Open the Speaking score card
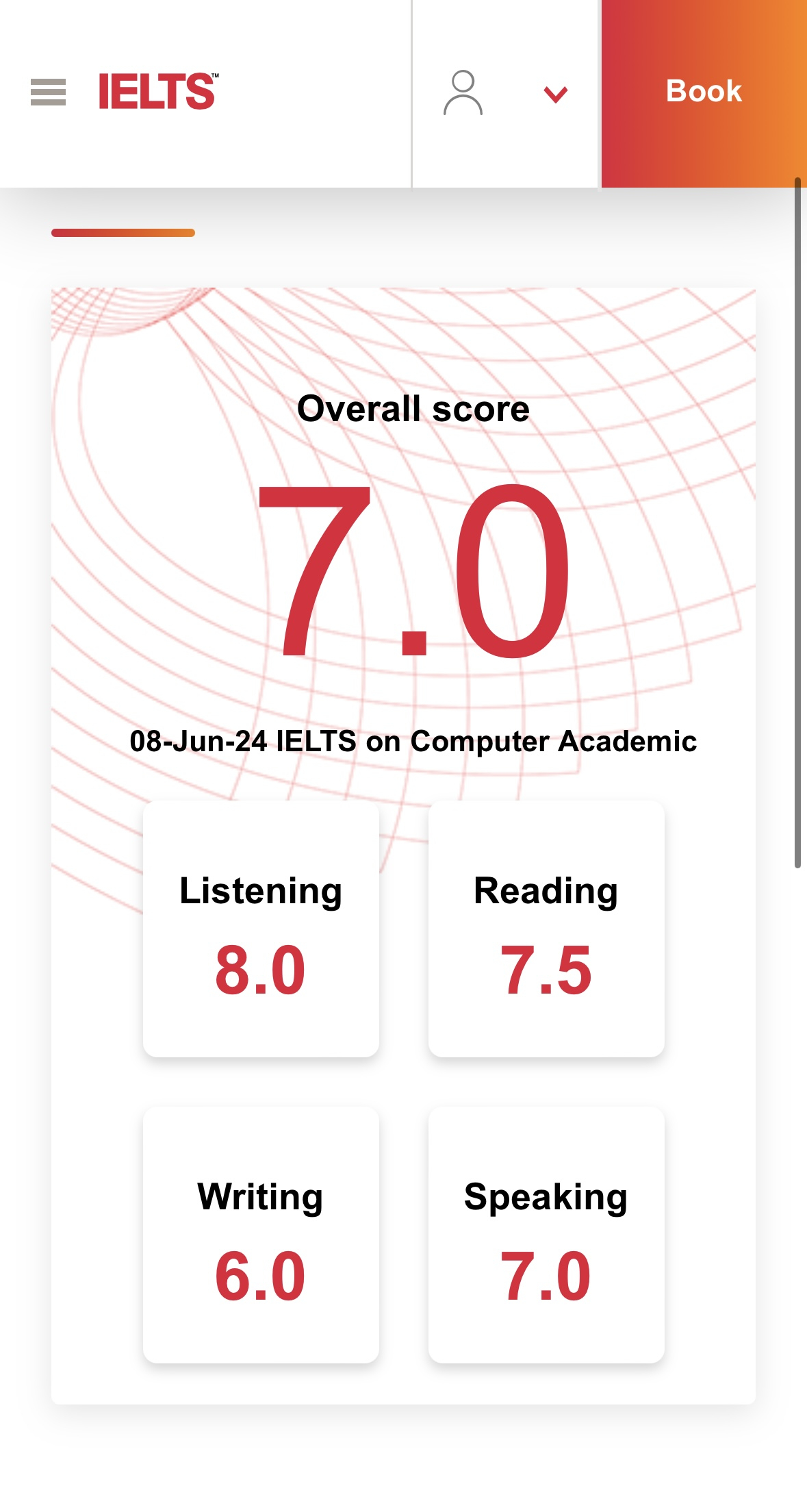Viewport: 807px width, 1512px height. [x=546, y=1235]
